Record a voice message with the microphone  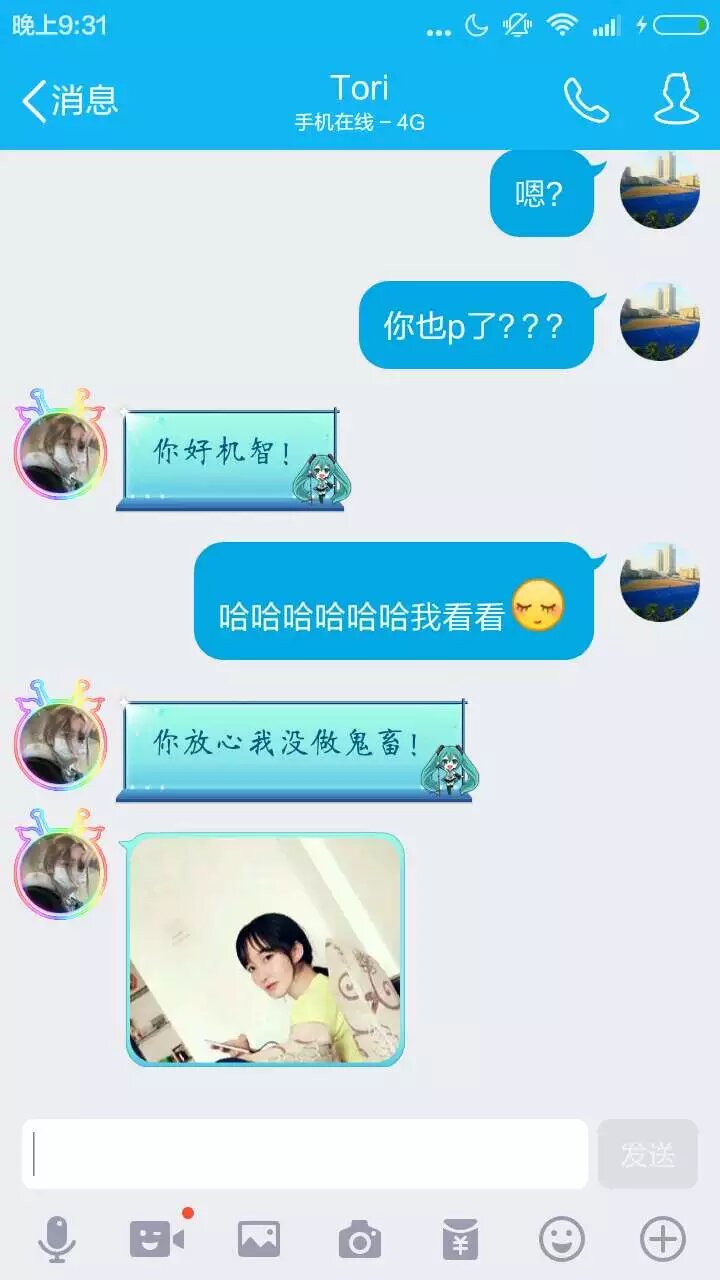click(x=57, y=1240)
